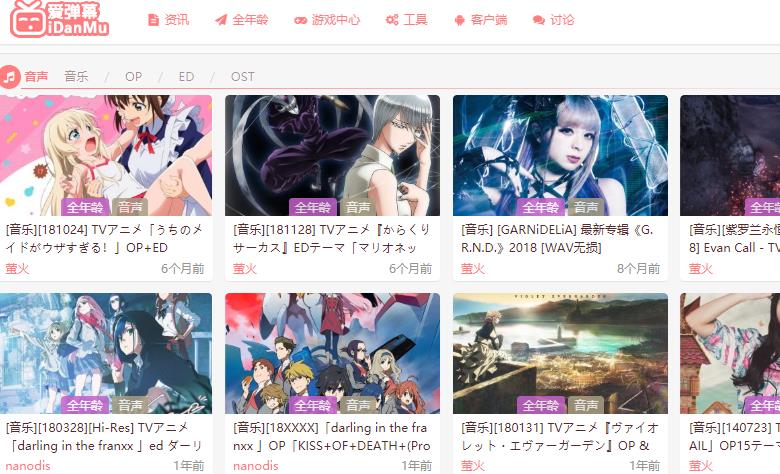Open the [140723] OP15 post
The image size is (780, 474).
click(733, 436)
